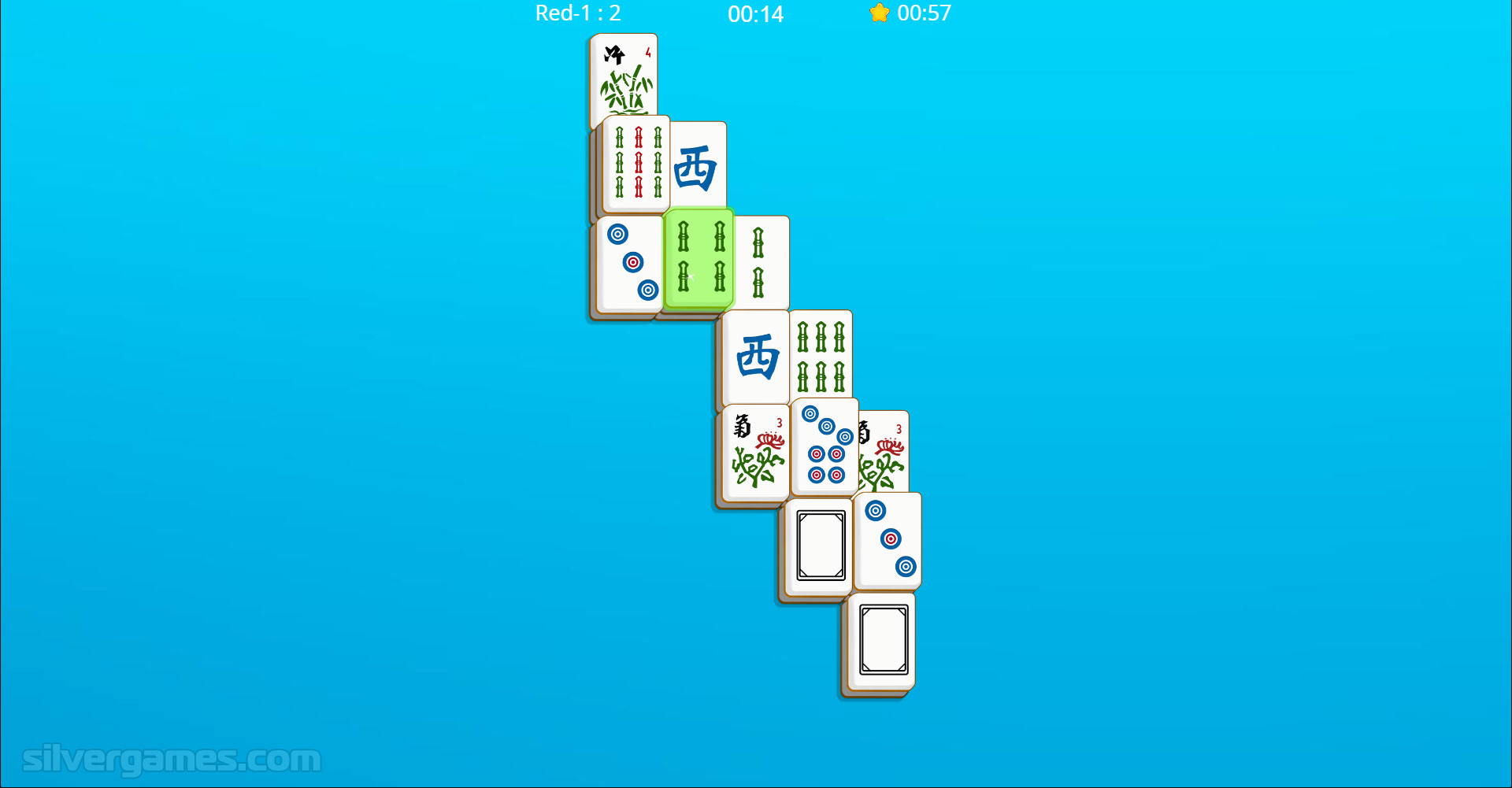
Task: Deselect the highlighted green four bamboo tile
Action: [x=699, y=257]
